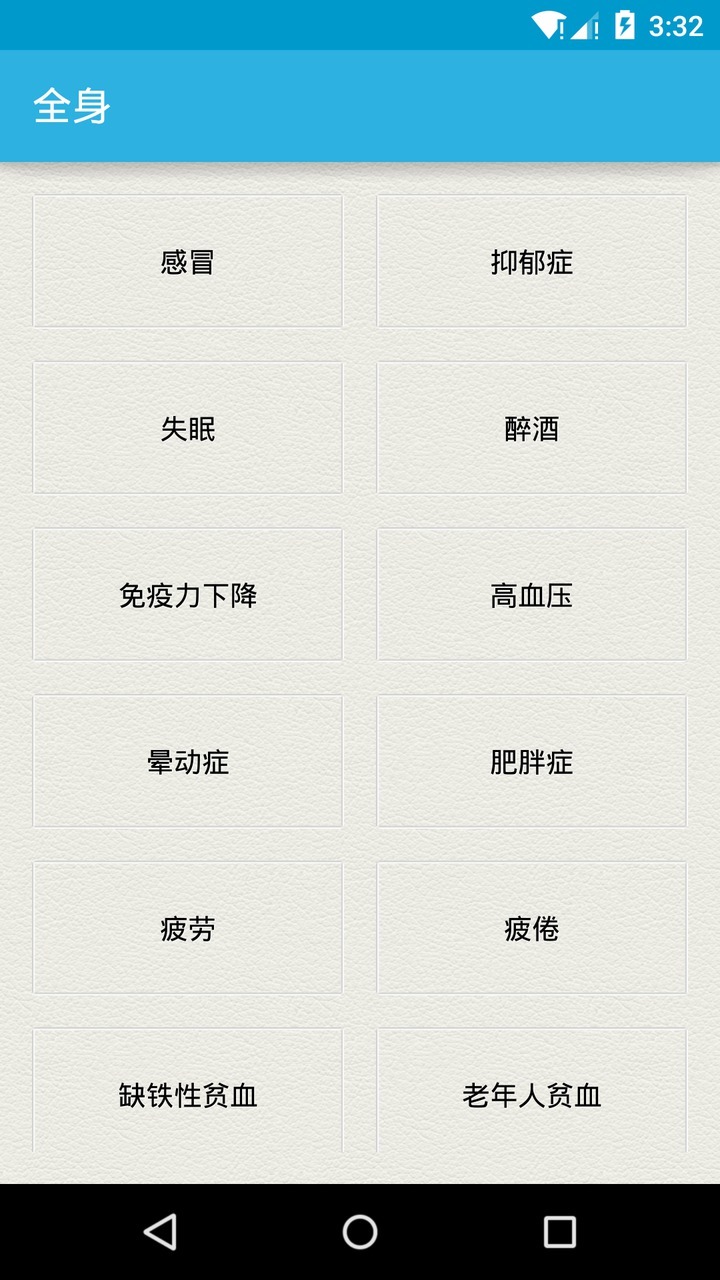Choose the 肥胖症 condition
The image size is (720, 1280).
[531, 762]
